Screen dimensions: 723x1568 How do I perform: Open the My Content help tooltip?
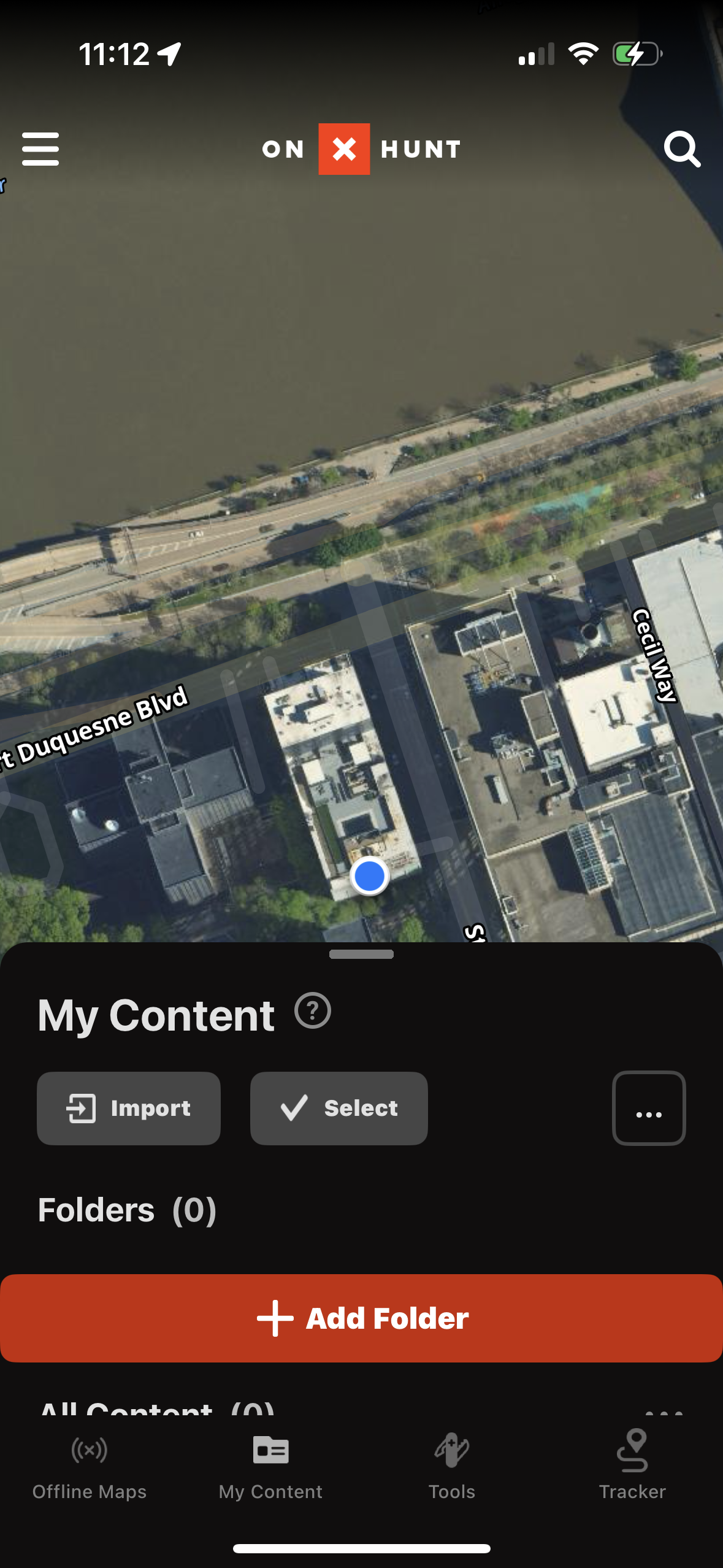pyautogui.click(x=312, y=1009)
